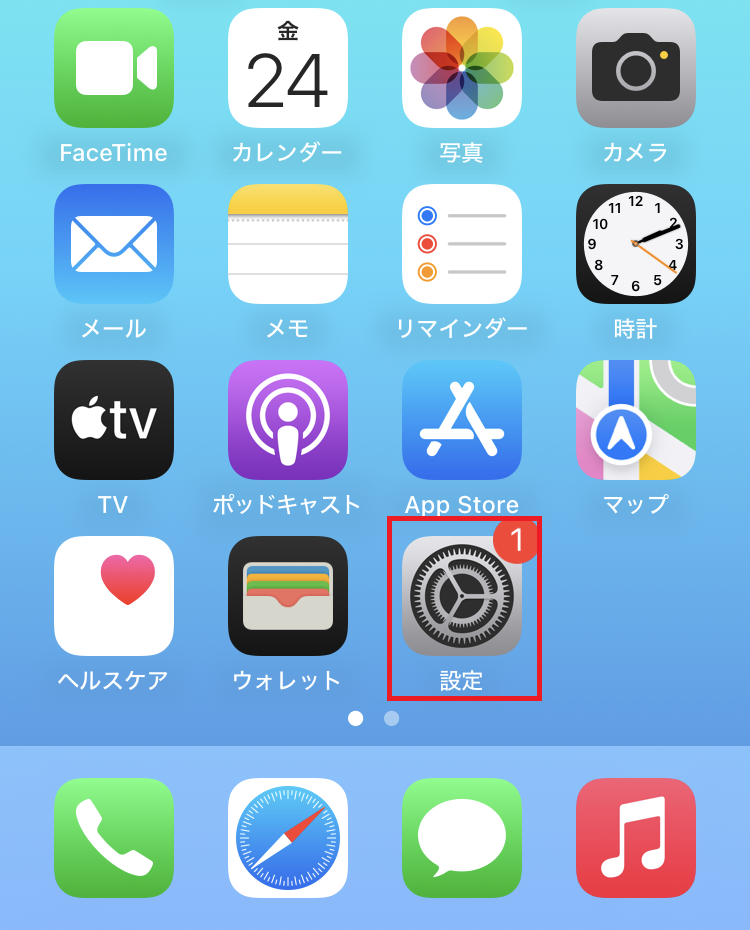
Task: Tap the second home screen page dot
Action: click(x=391, y=718)
